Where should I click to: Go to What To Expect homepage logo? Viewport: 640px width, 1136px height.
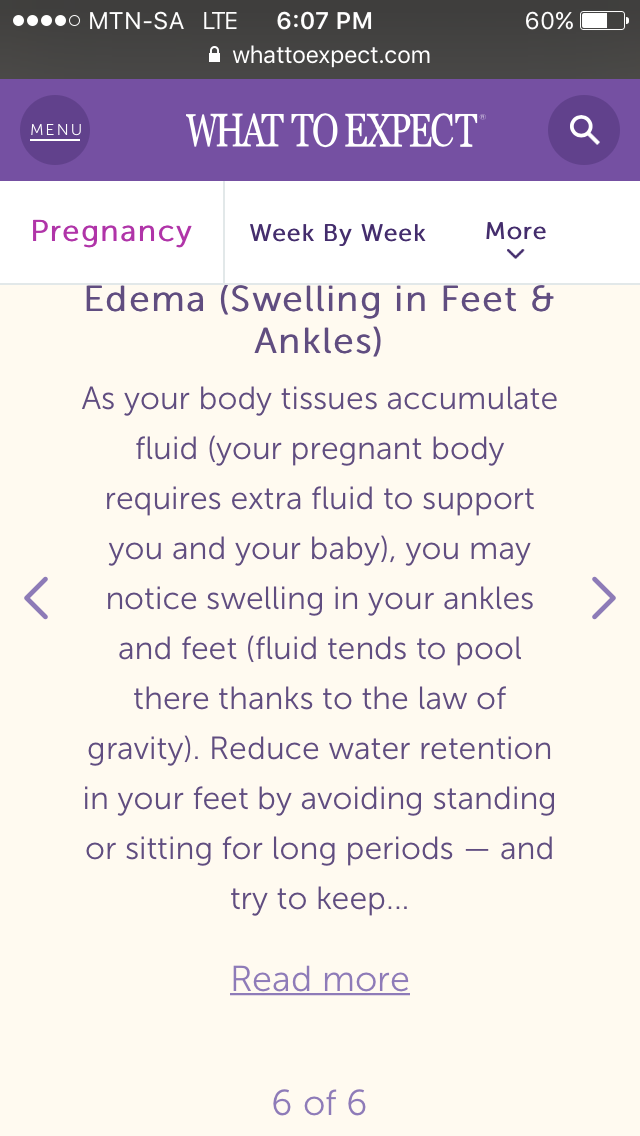(x=335, y=130)
